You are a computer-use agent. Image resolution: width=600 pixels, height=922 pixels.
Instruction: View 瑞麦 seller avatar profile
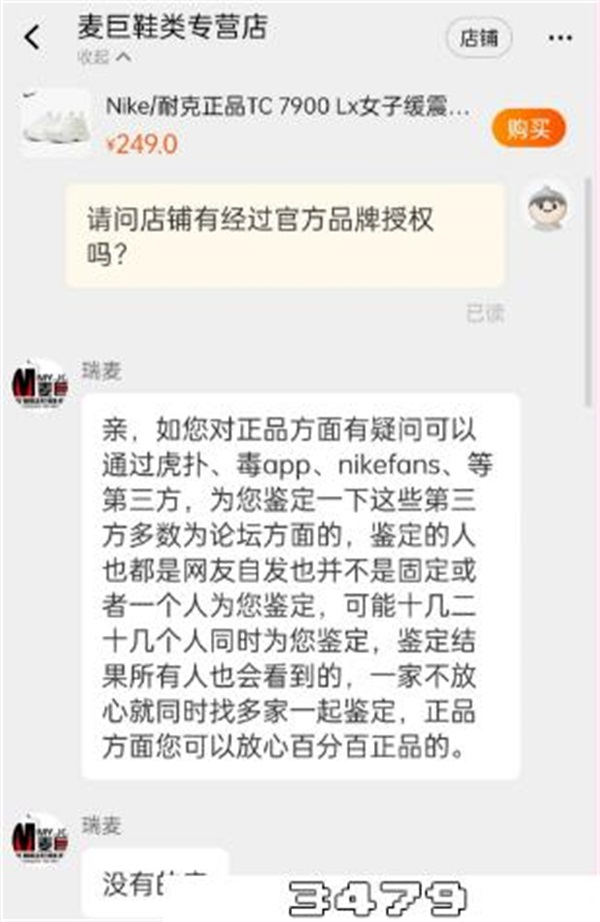39,386
